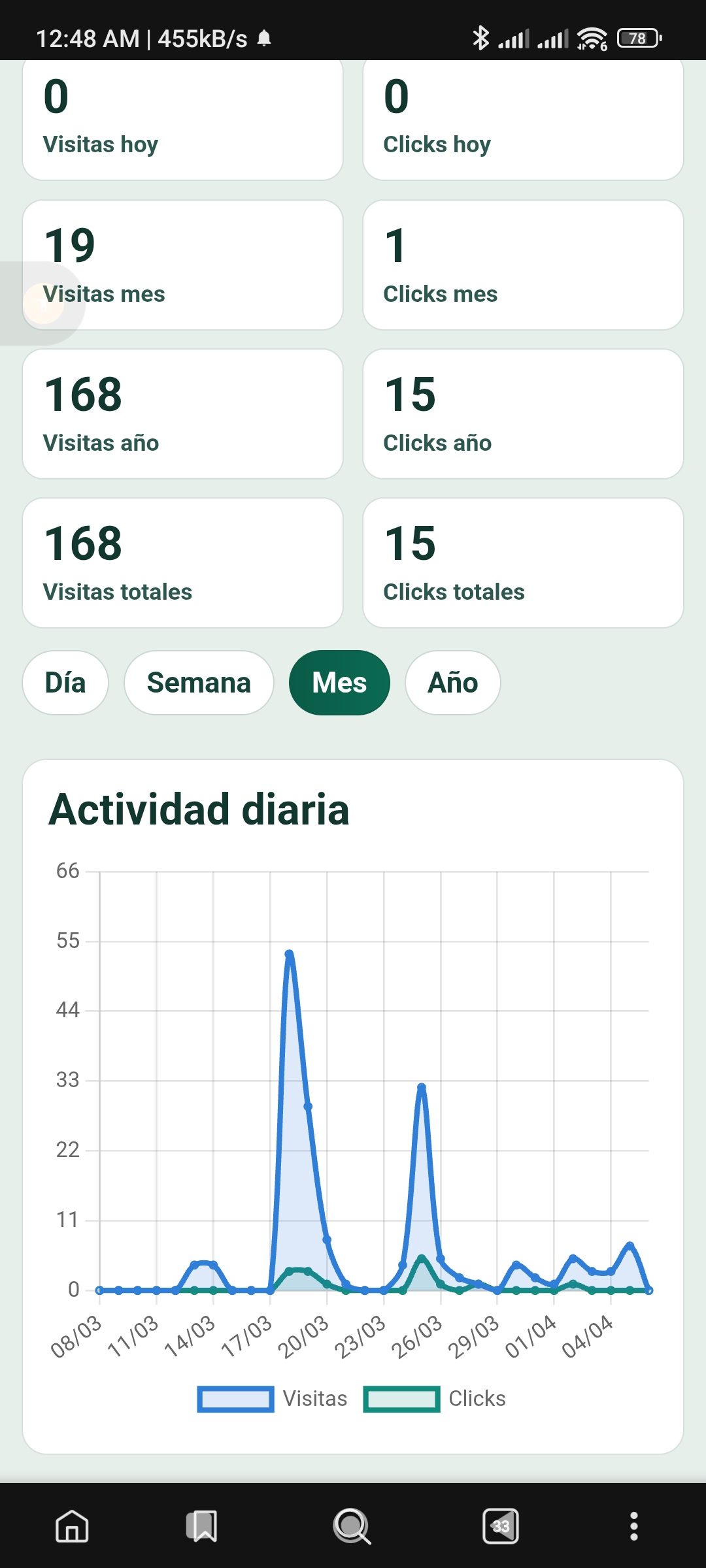706x1568 pixels.
Task: Tap the Clicks año card
Action: [x=524, y=413]
